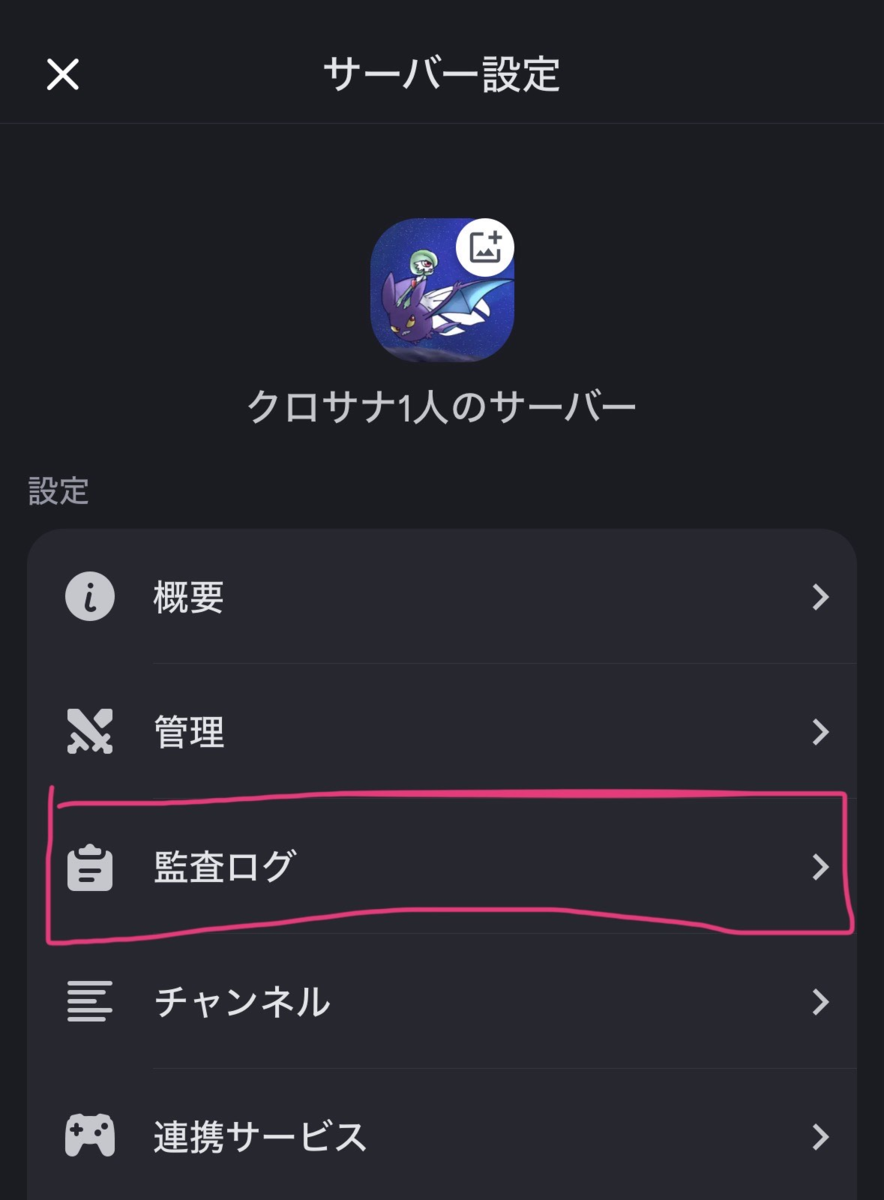Expand the 概要 row chevron
The width and height of the screenshot is (884, 1200).
[x=822, y=597]
